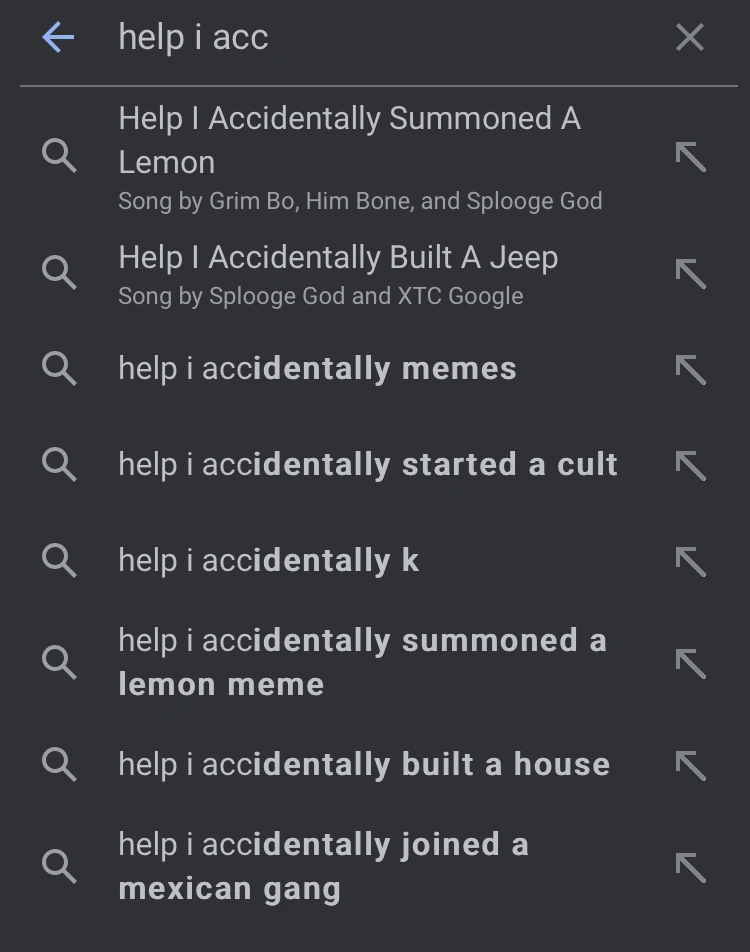The height and width of the screenshot is (952, 750).
Task: Tap arrow beside 'help i accidentally memes'
Action: click(691, 369)
